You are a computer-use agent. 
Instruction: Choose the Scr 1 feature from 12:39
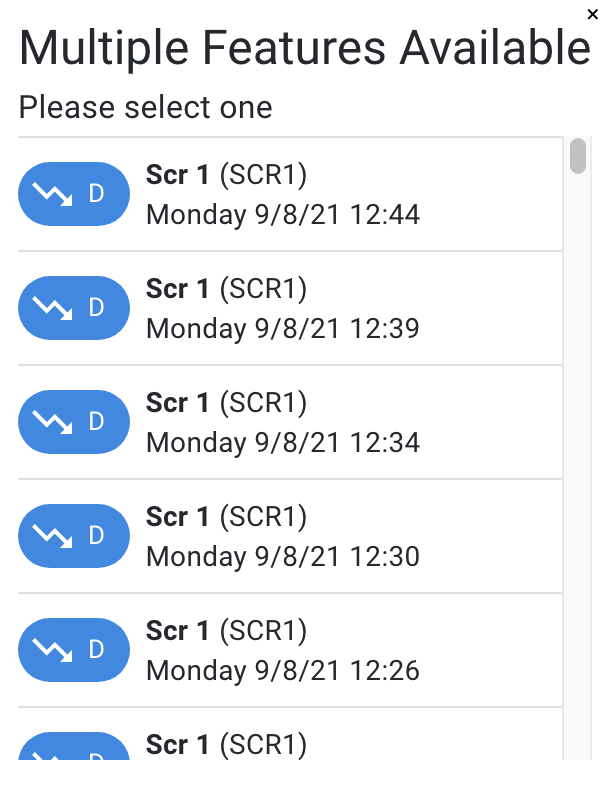coord(282,309)
